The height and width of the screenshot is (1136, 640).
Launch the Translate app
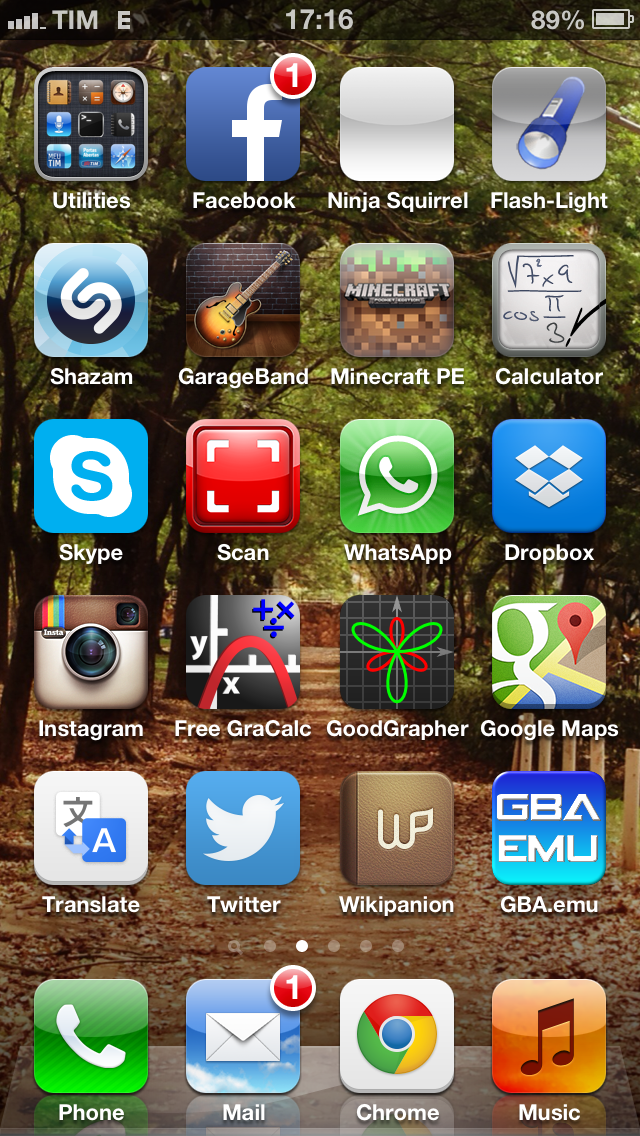point(91,828)
